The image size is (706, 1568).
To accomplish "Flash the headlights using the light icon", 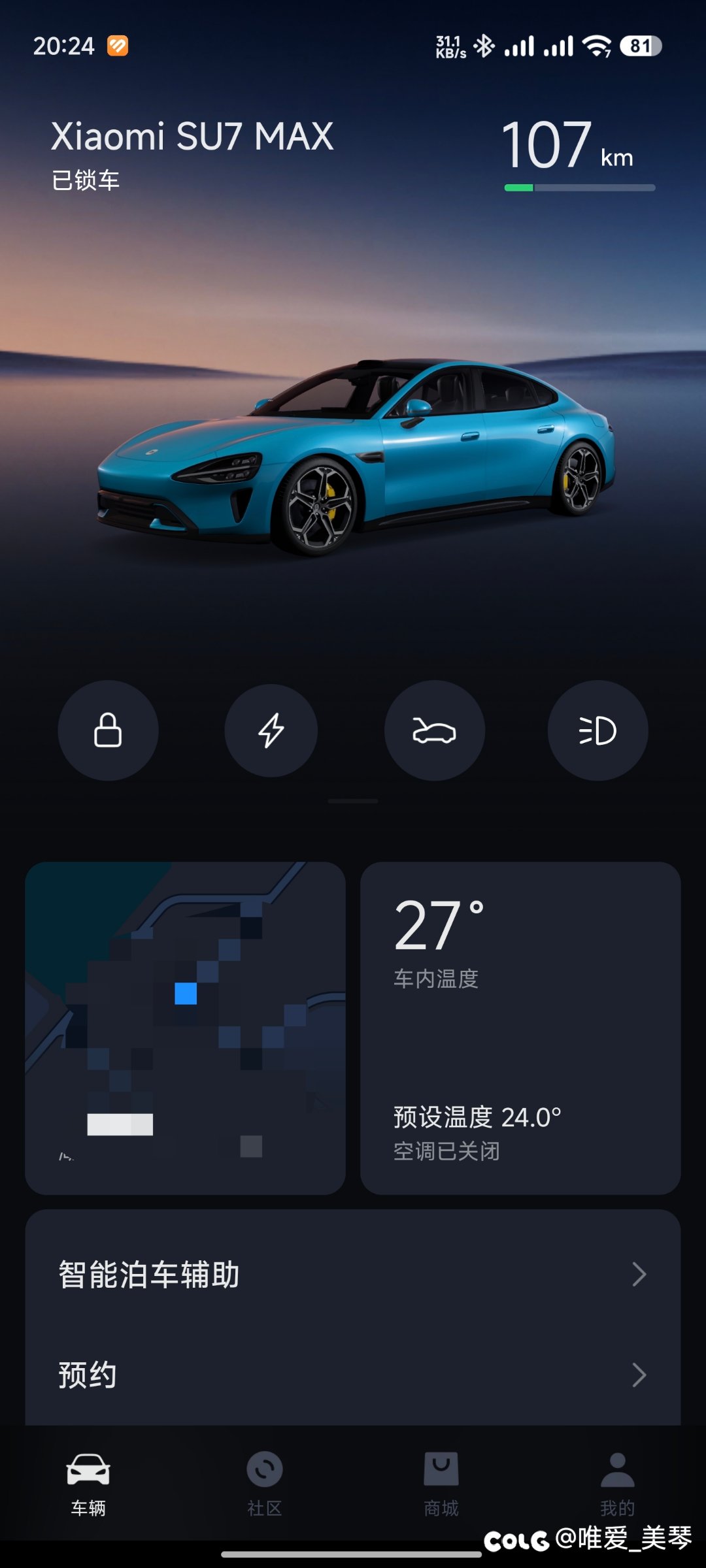I will [x=597, y=730].
